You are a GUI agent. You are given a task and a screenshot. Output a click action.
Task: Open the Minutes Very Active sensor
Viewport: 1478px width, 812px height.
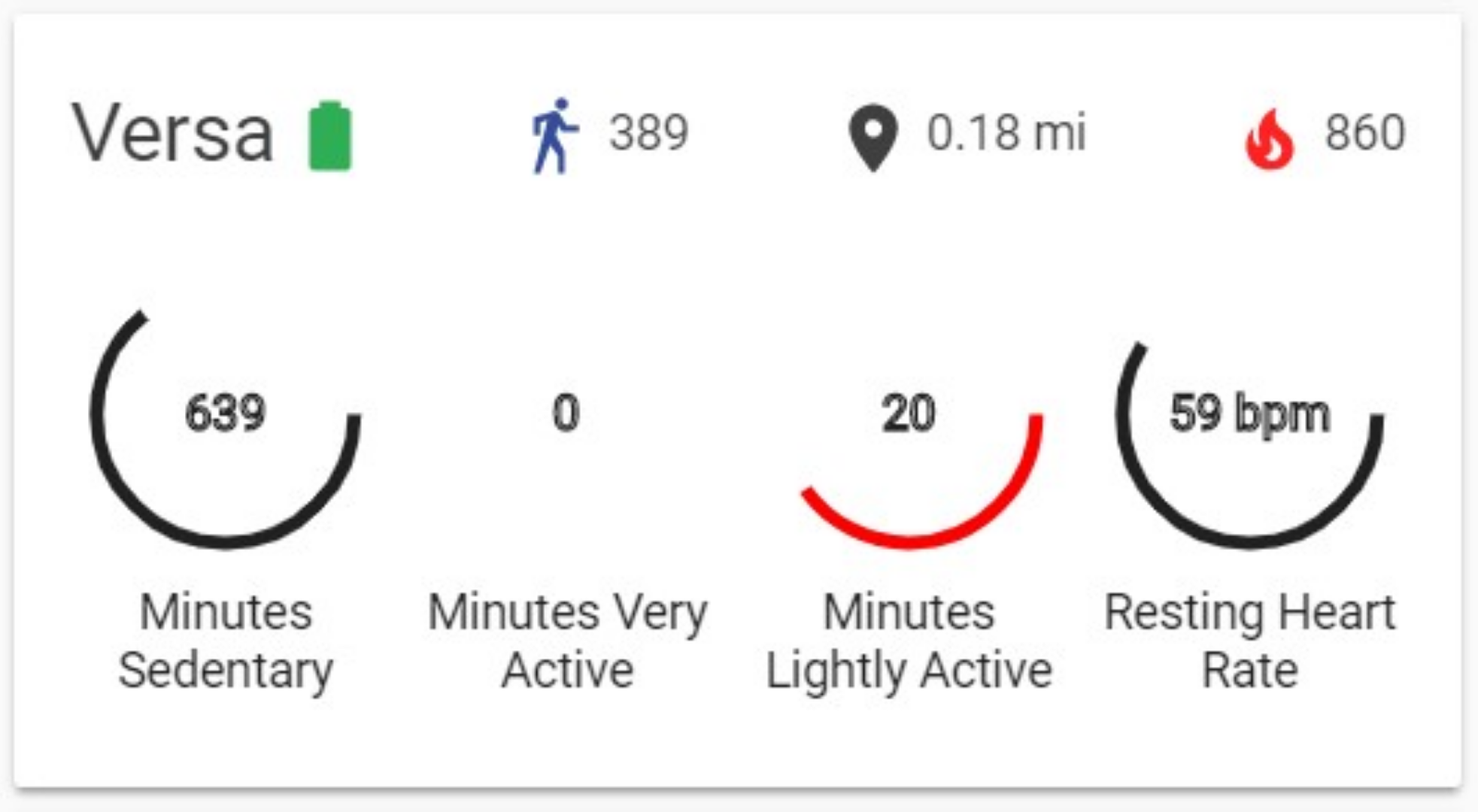pos(566,414)
